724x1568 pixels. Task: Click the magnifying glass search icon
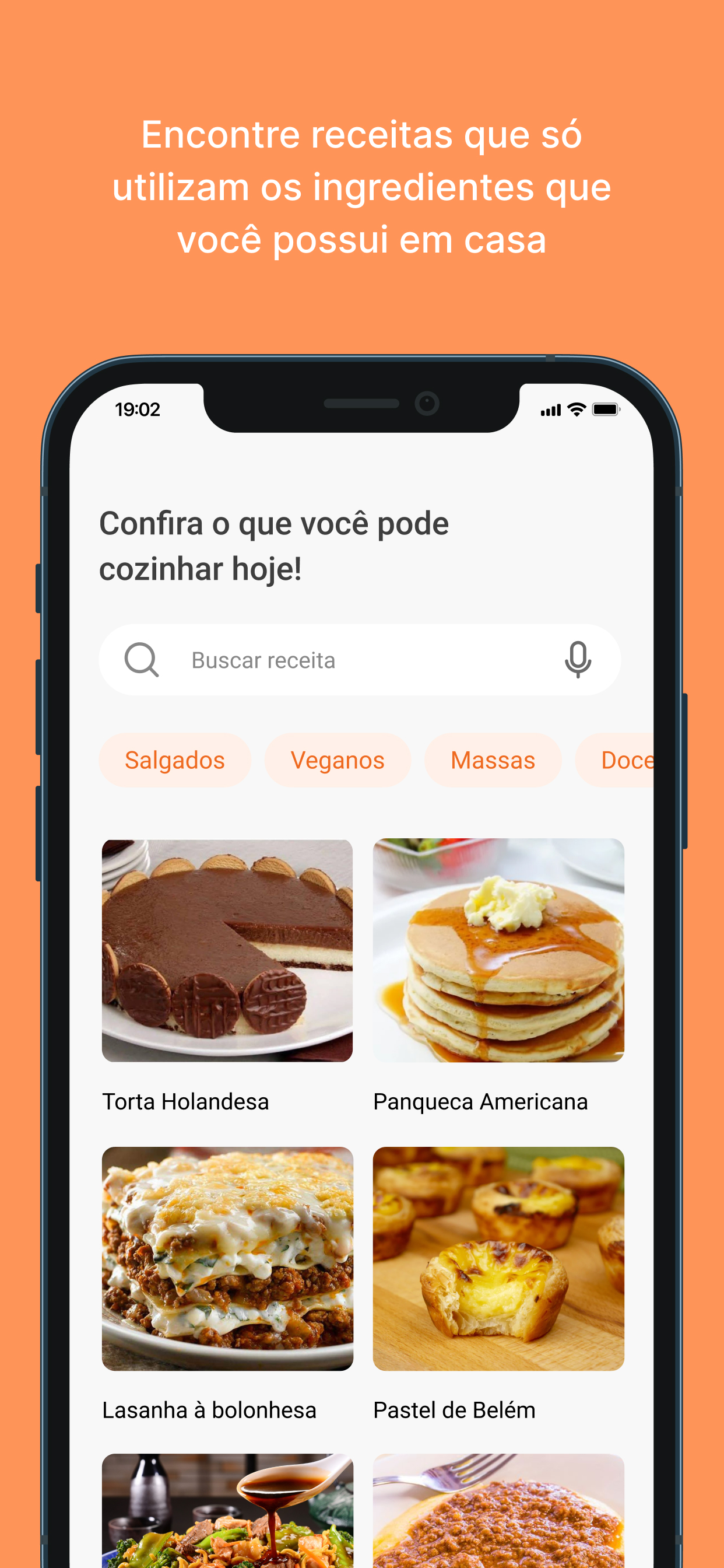pos(142,659)
